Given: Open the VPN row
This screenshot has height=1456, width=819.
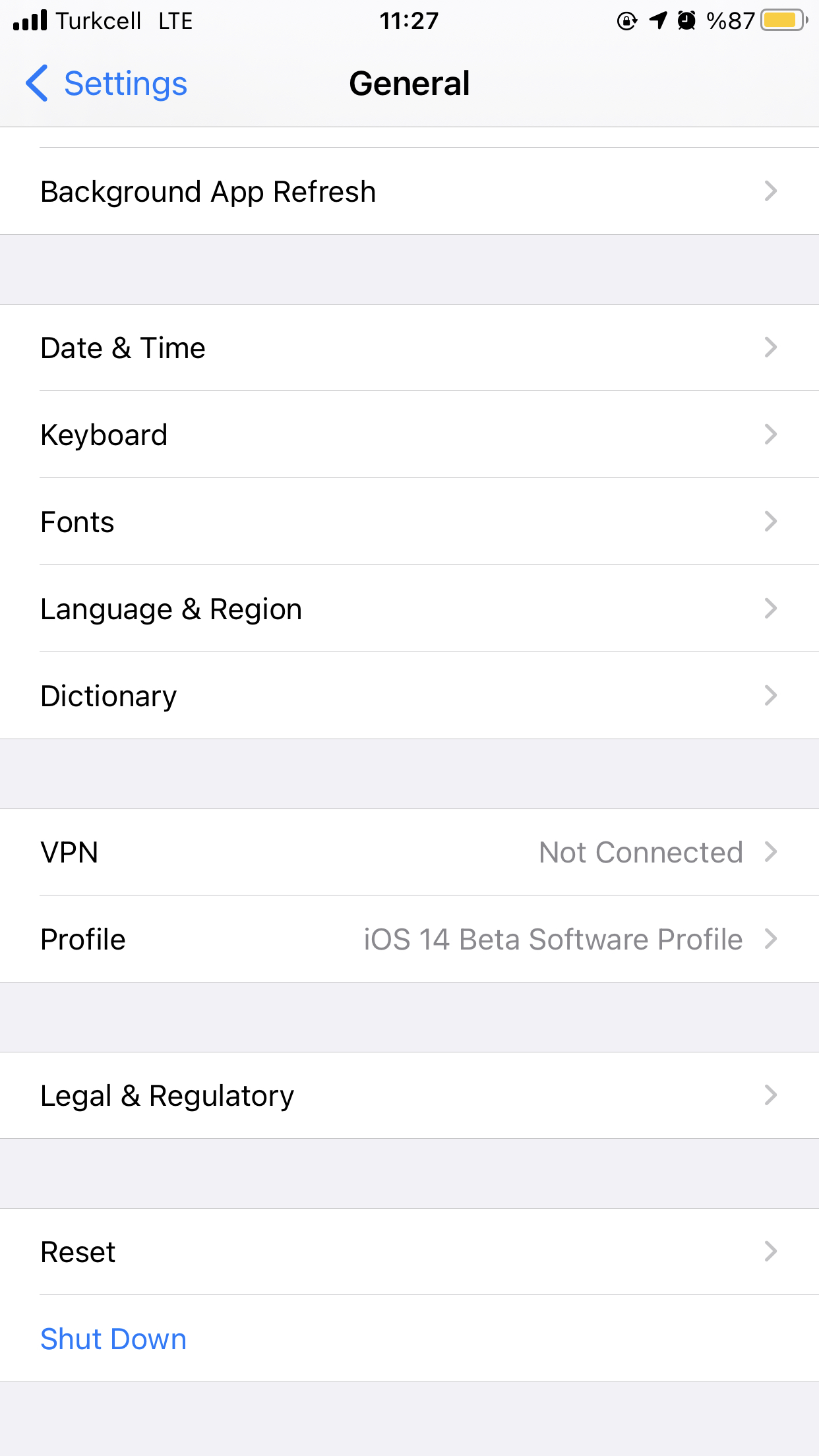Looking at the screenshot, I should click(409, 852).
